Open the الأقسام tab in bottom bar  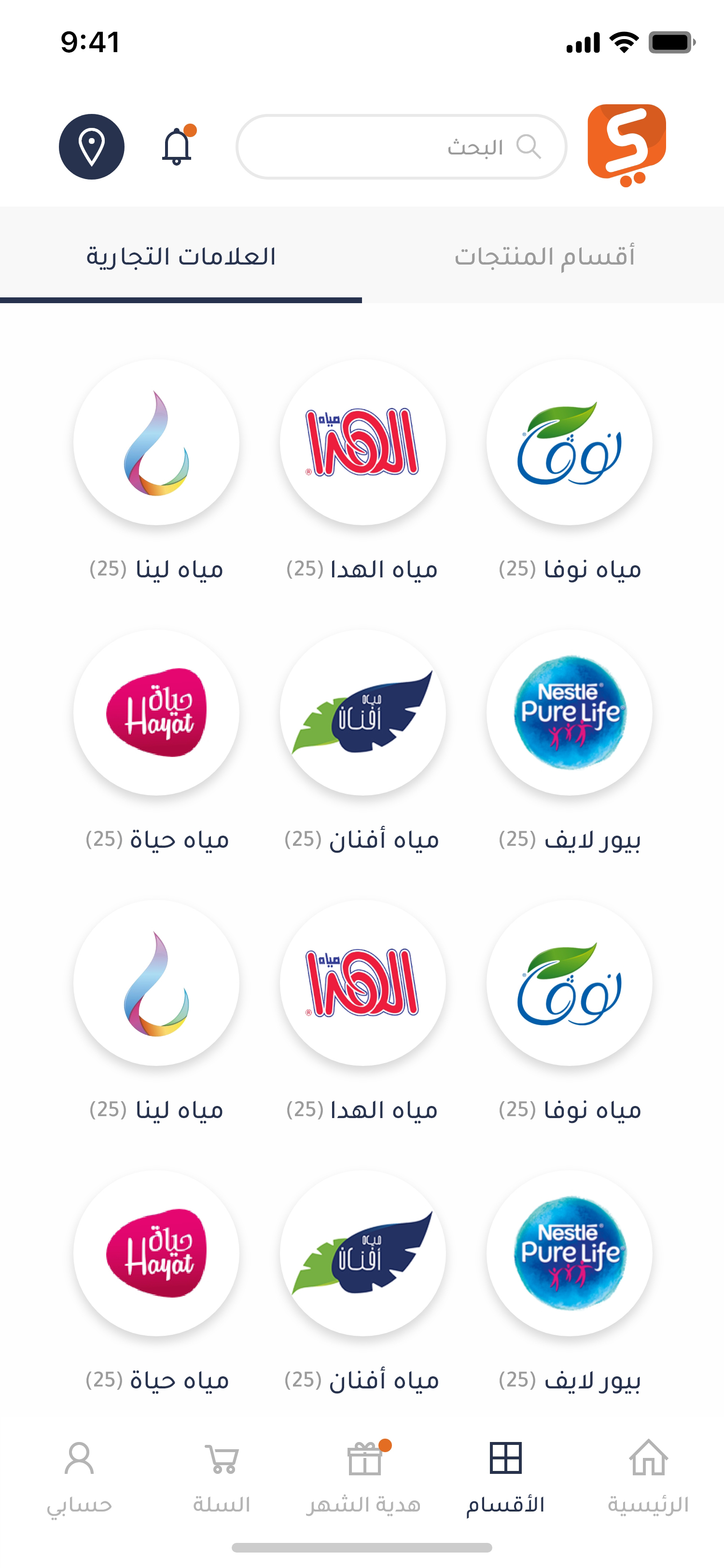(x=505, y=1477)
